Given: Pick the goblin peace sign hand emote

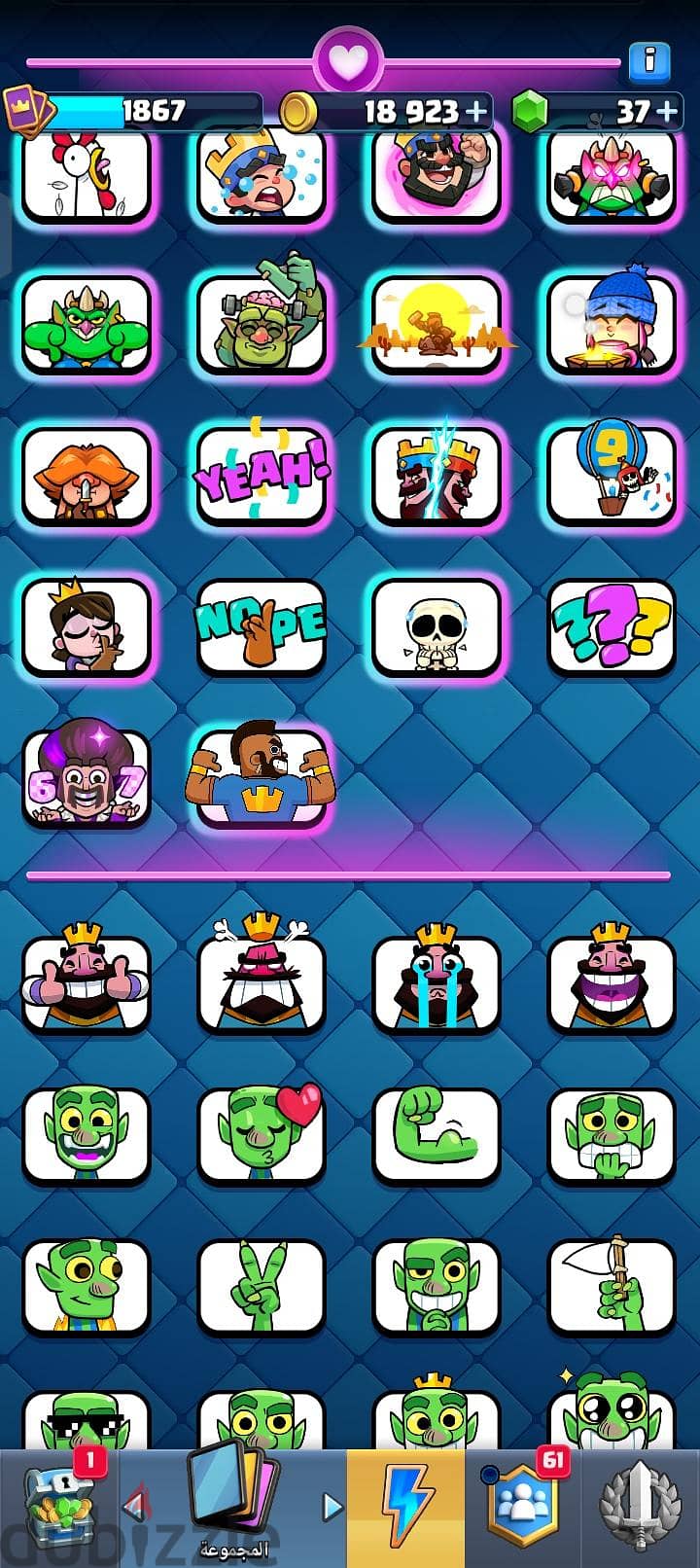Looking at the screenshot, I should 261,1285.
